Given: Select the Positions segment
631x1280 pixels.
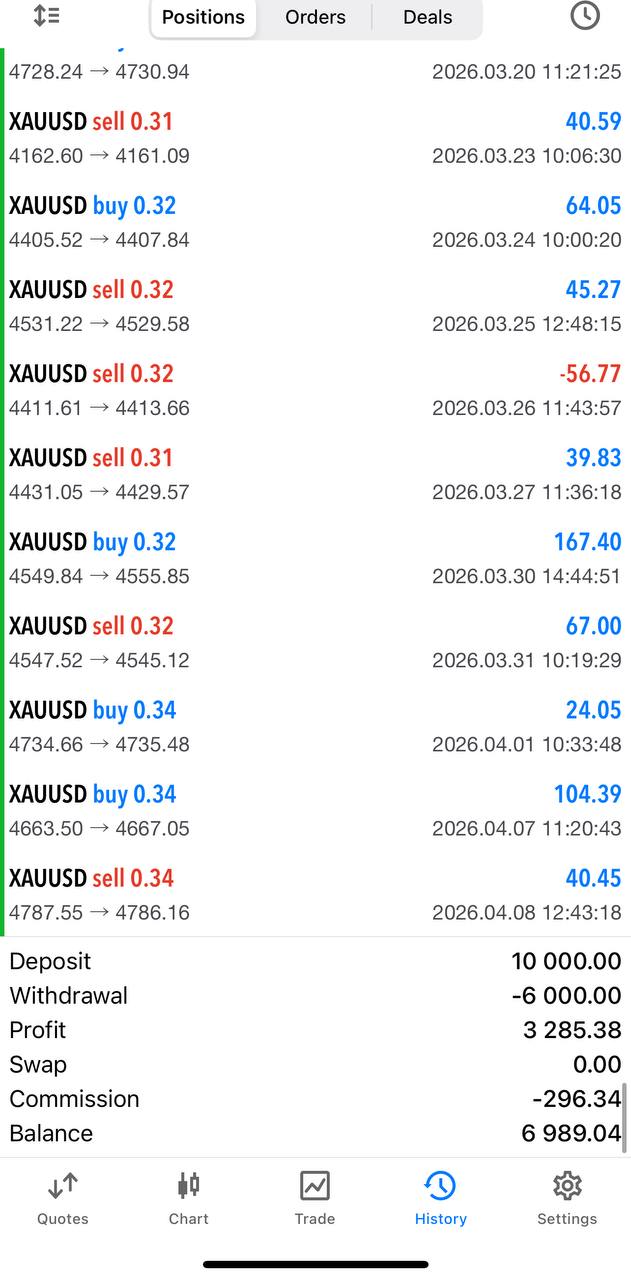Looking at the screenshot, I should pyautogui.click(x=203, y=17).
